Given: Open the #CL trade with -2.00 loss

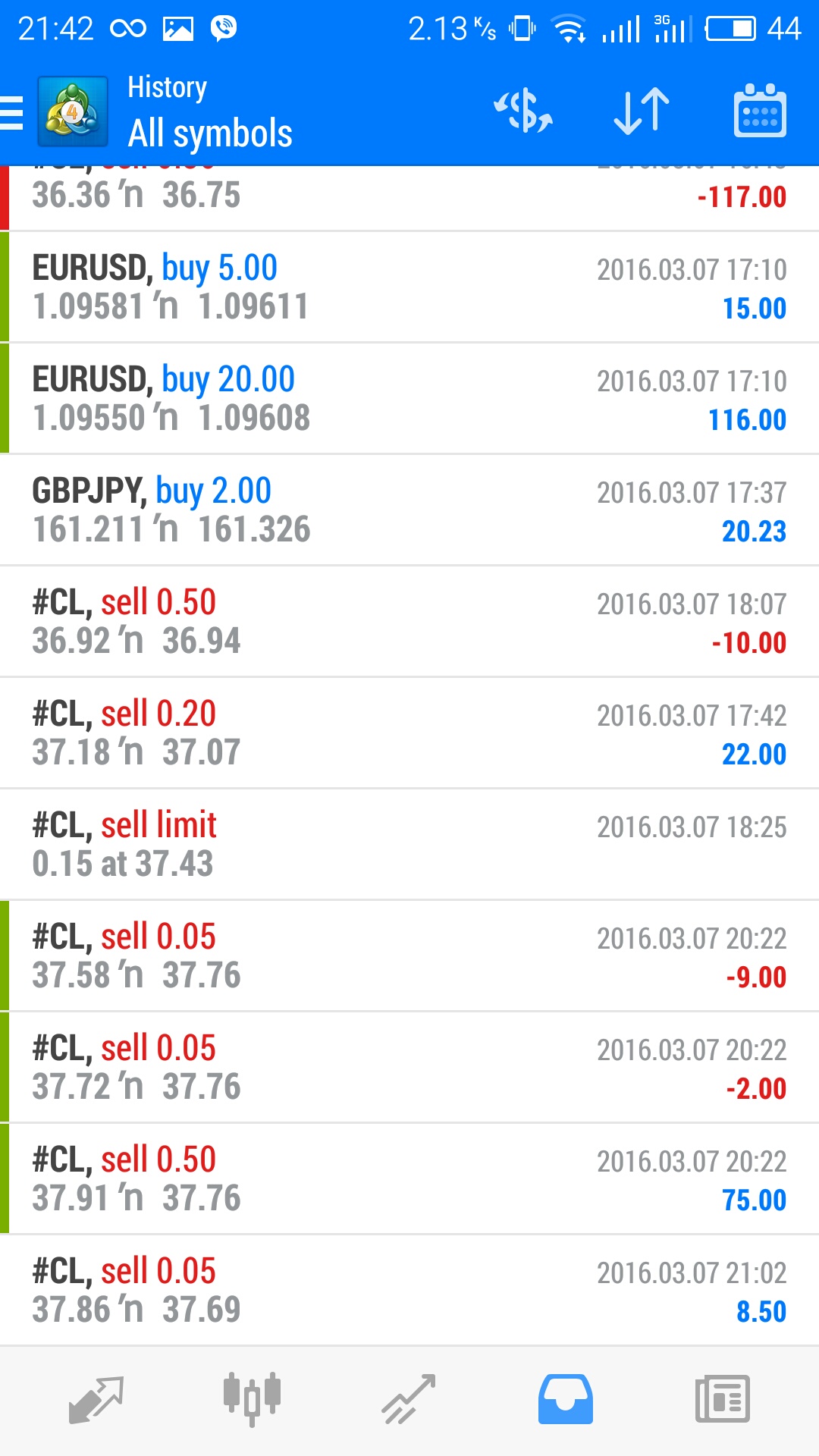Looking at the screenshot, I should (x=409, y=1068).
